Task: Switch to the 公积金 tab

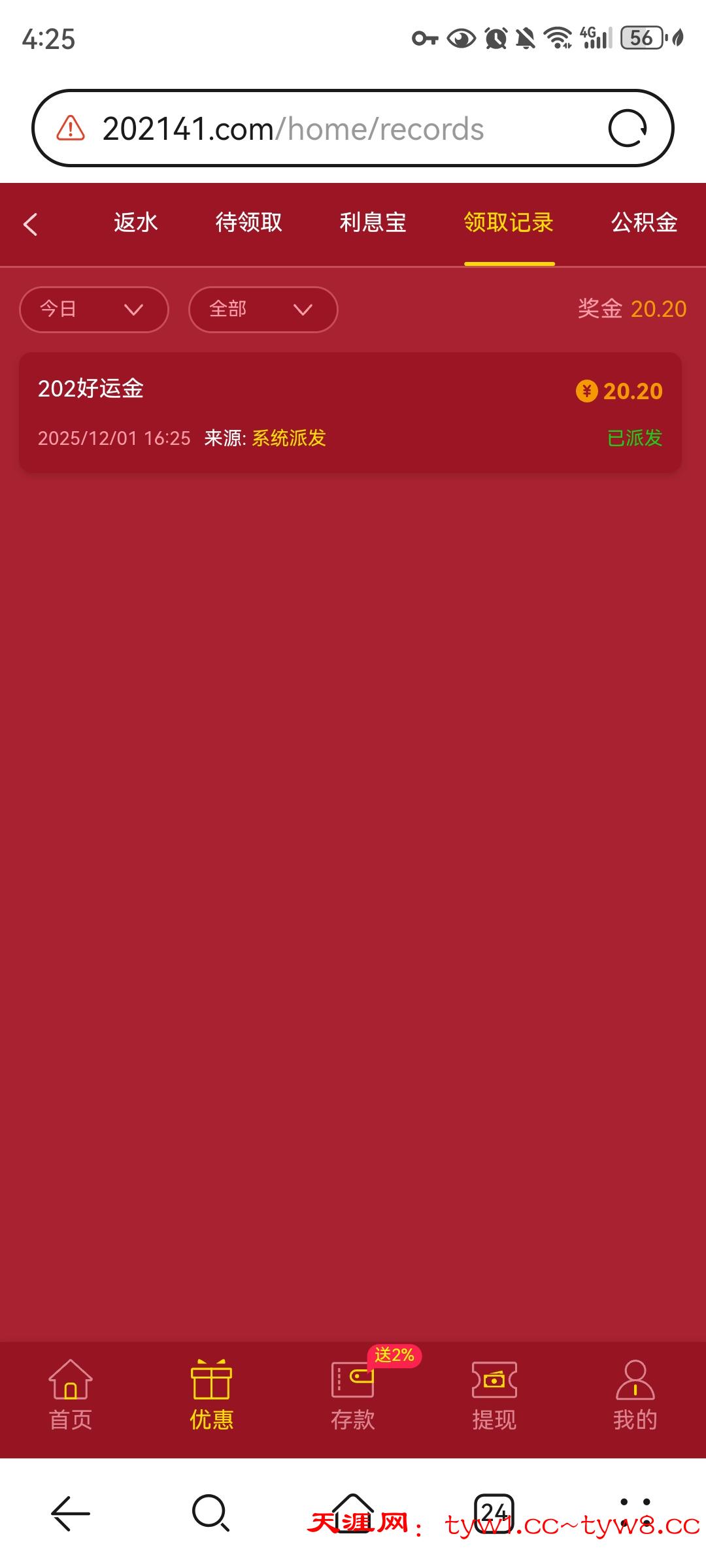Action: click(644, 223)
